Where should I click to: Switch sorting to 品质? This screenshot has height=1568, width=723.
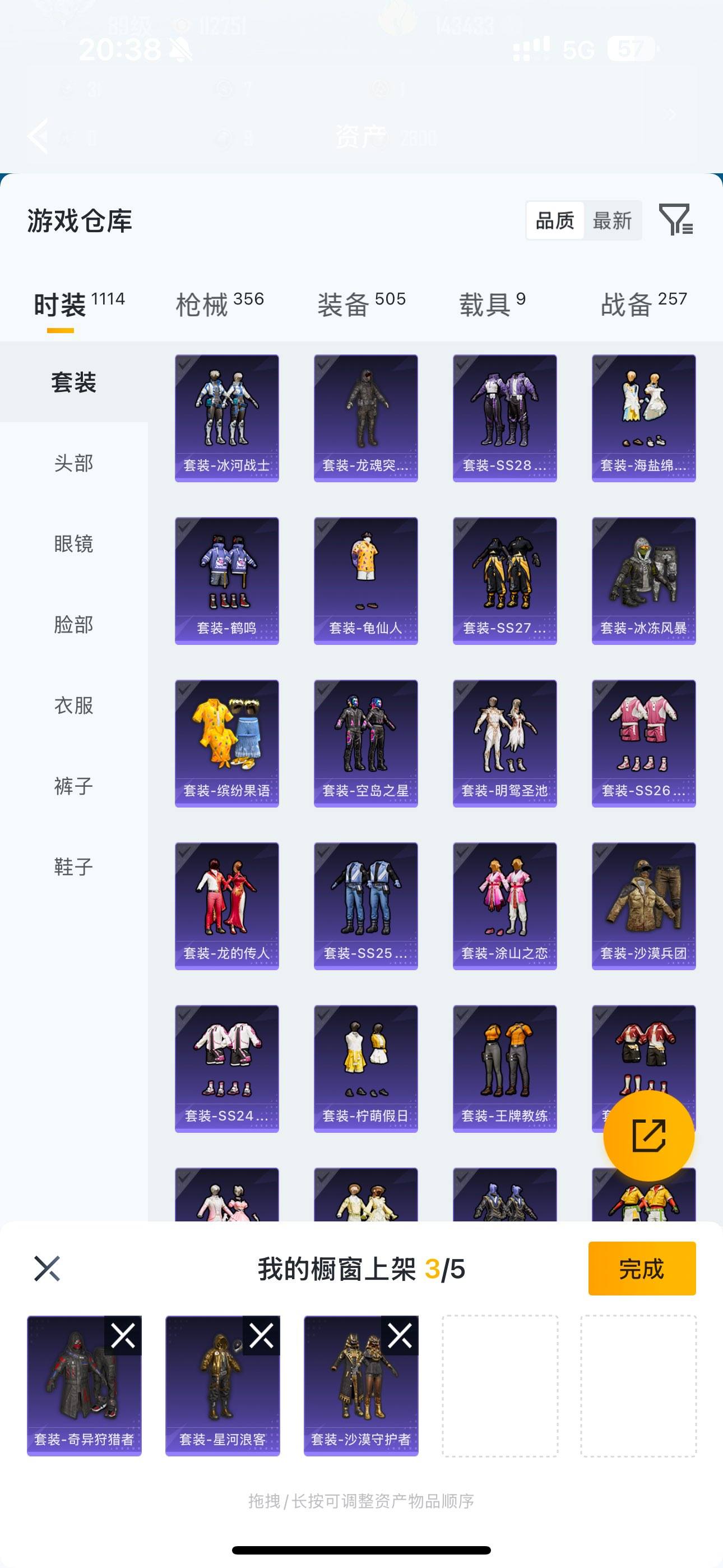pyautogui.click(x=554, y=221)
